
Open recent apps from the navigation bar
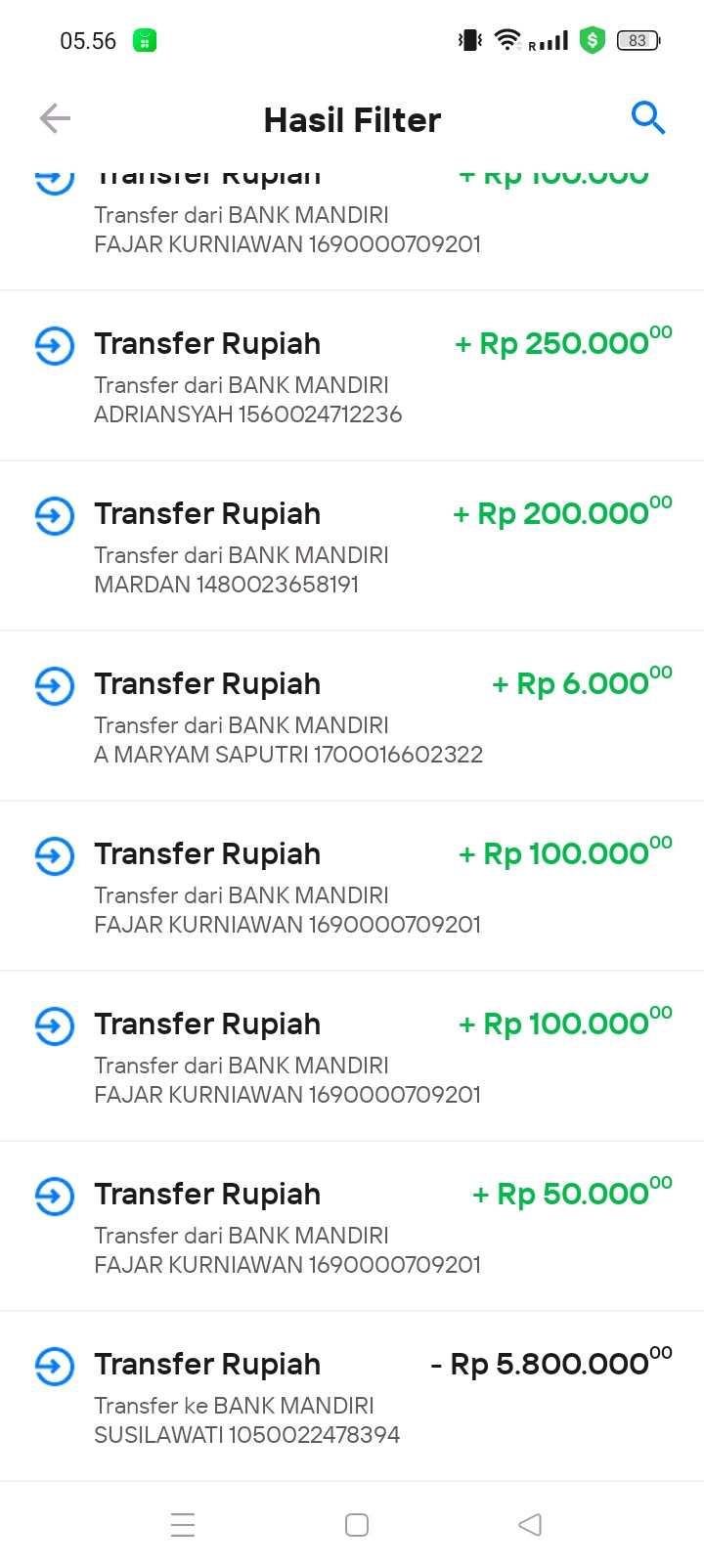point(183,1525)
